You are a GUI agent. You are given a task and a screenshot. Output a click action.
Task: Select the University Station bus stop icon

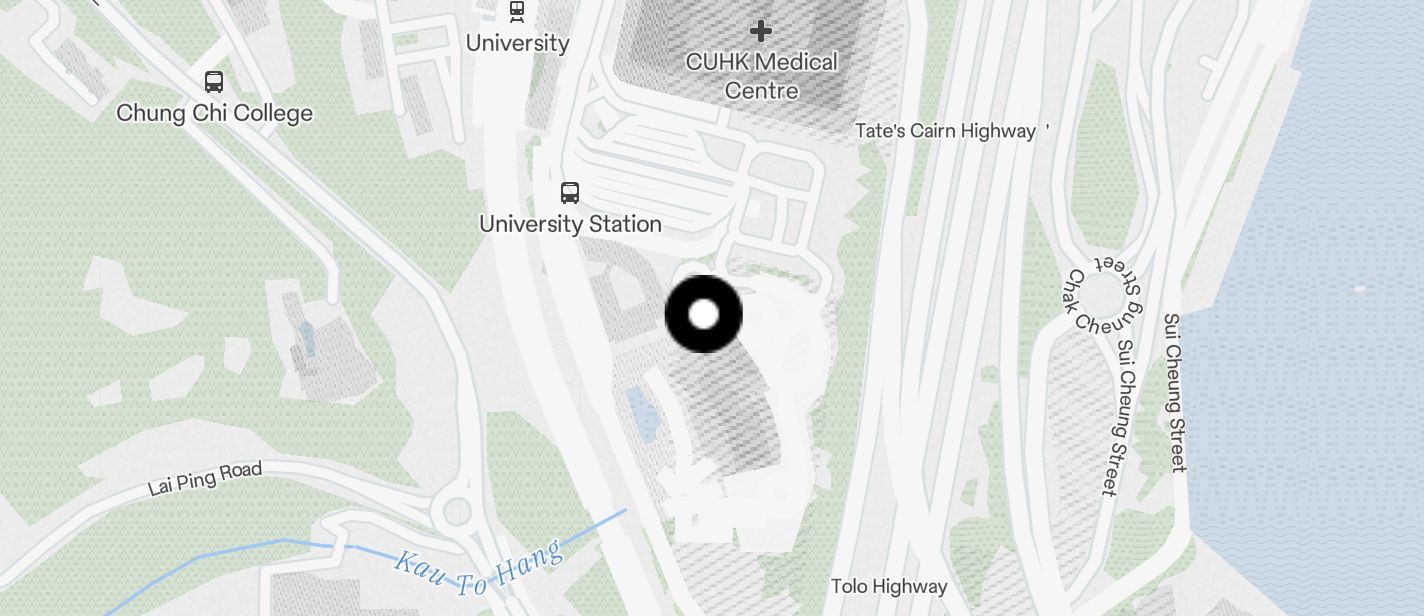coord(570,192)
